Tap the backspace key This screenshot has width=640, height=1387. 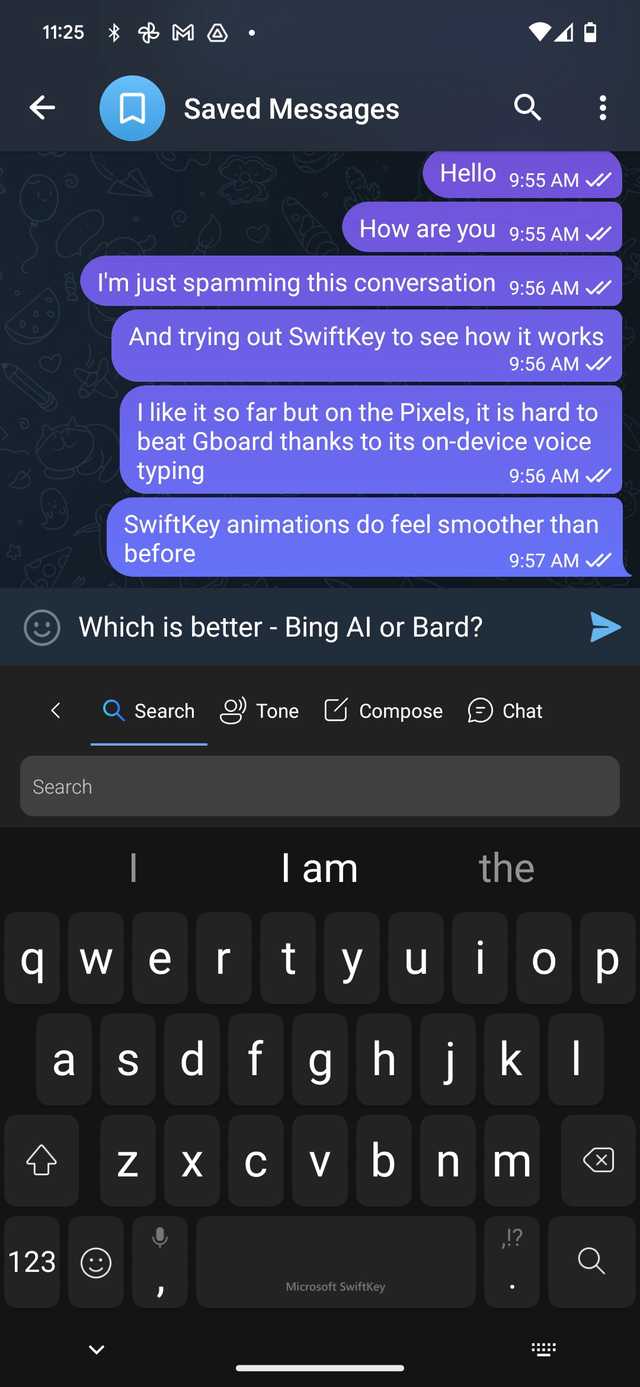point(598,1160)
